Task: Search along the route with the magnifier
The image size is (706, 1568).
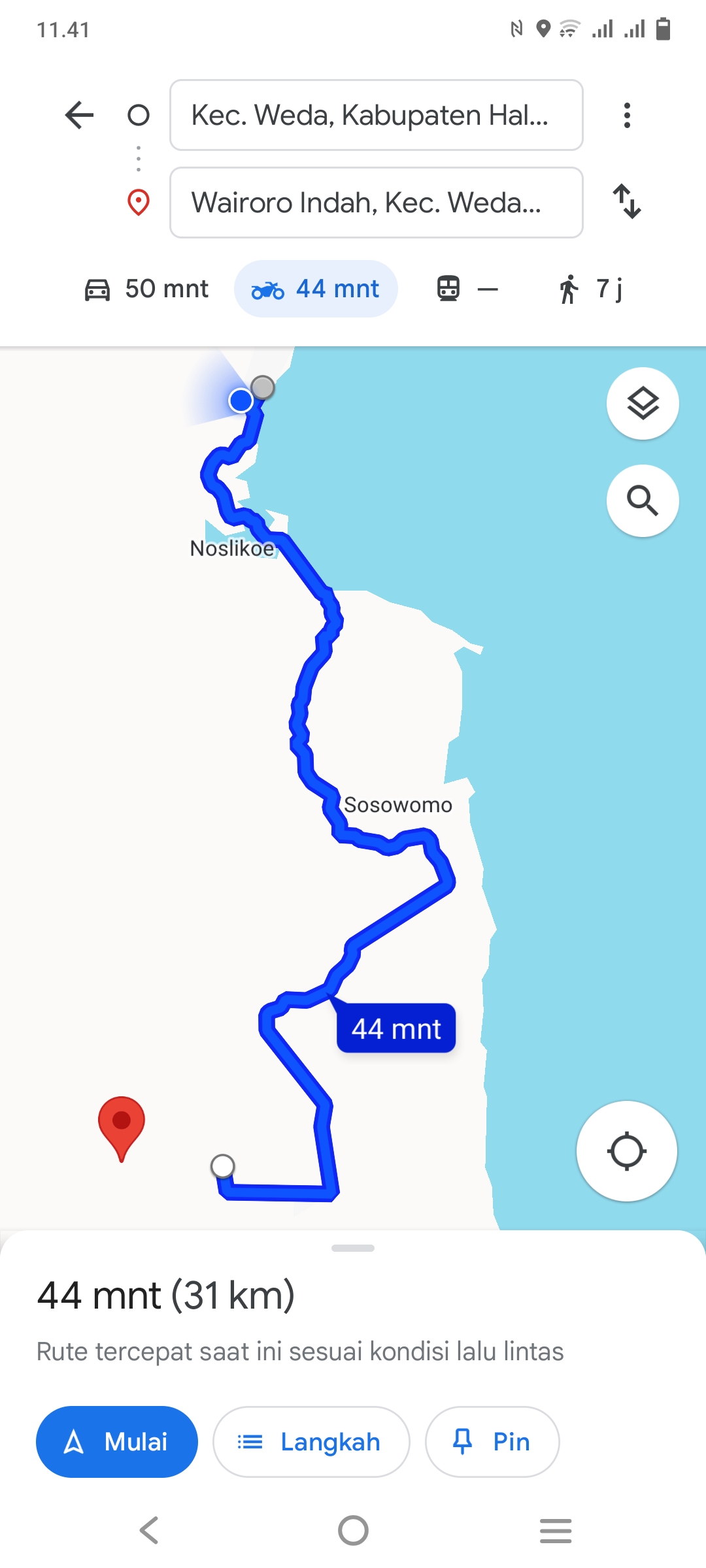Action: [x=643, y=500]
